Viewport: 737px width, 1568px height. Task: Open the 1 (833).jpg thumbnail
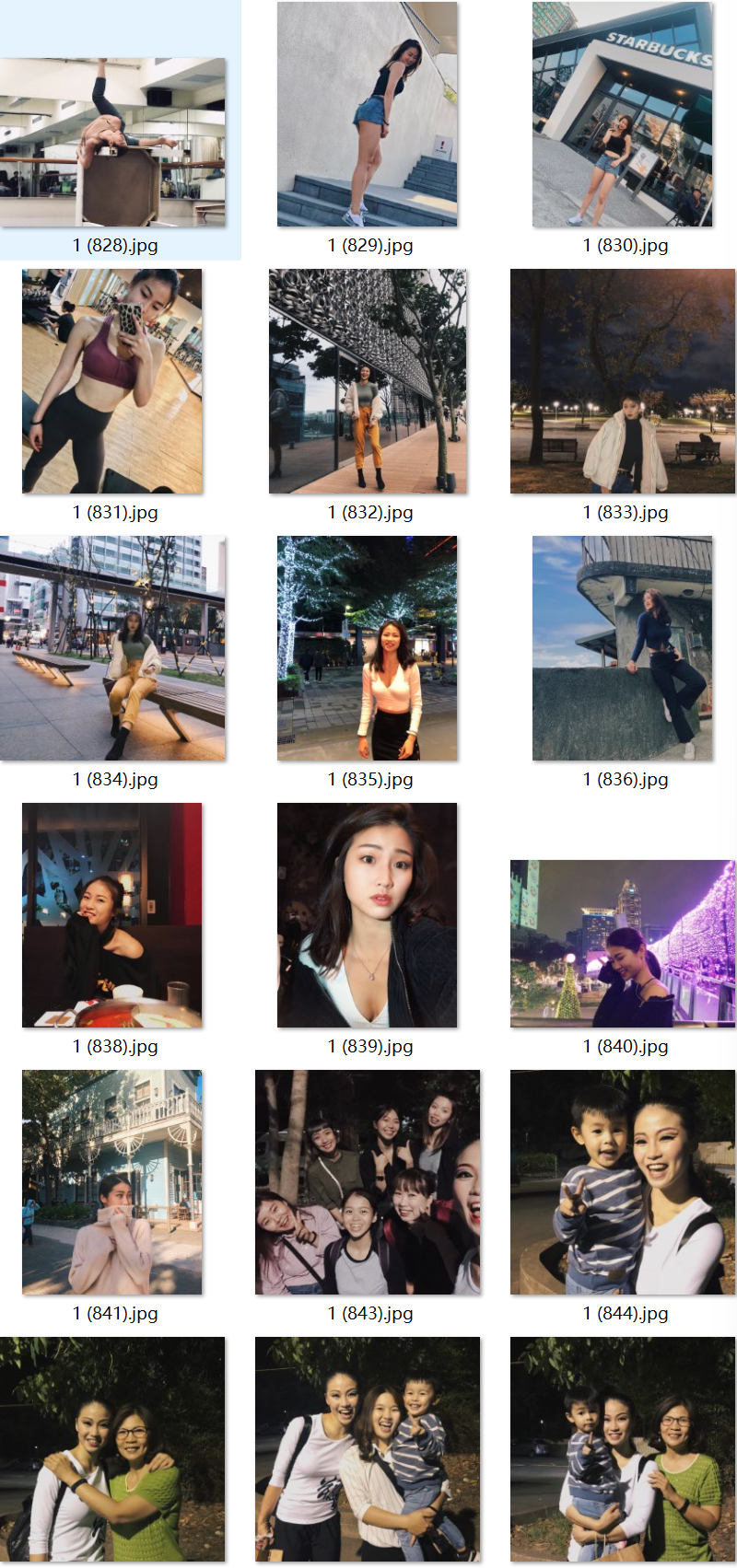[x=623, y=381]
